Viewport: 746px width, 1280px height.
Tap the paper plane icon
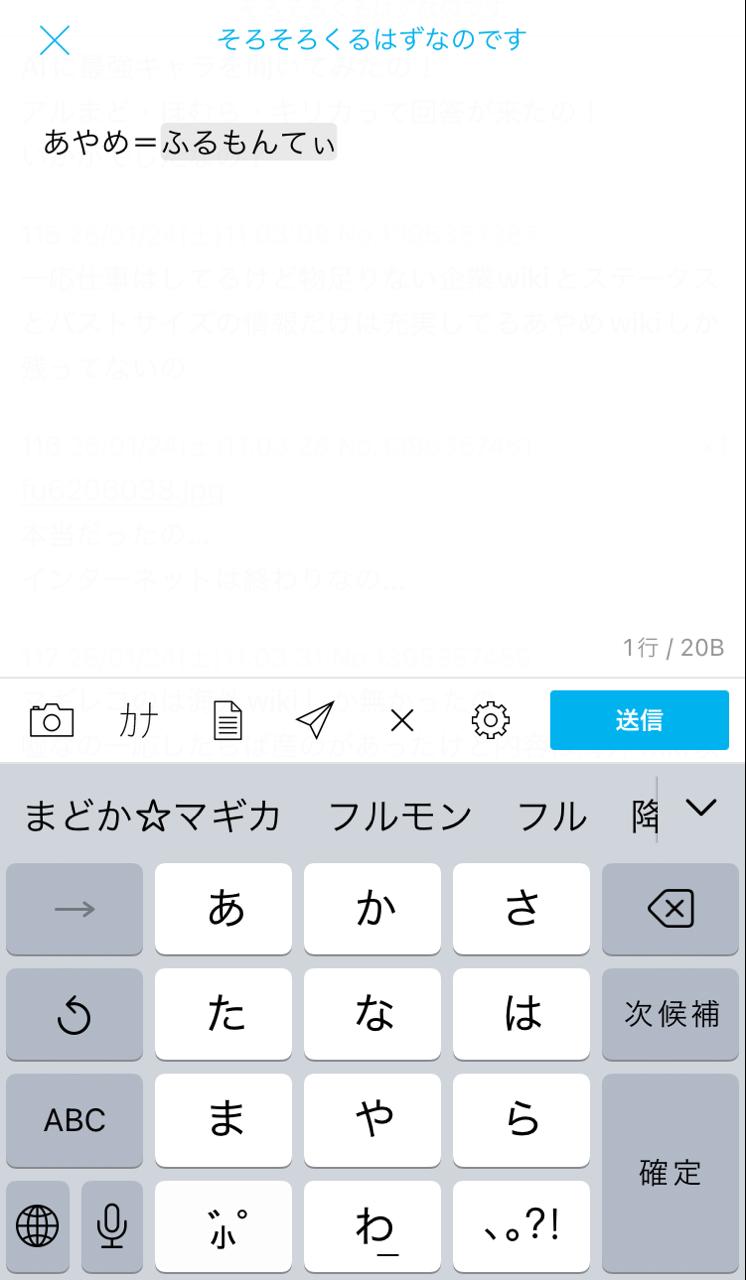click(x=315, y=720)
